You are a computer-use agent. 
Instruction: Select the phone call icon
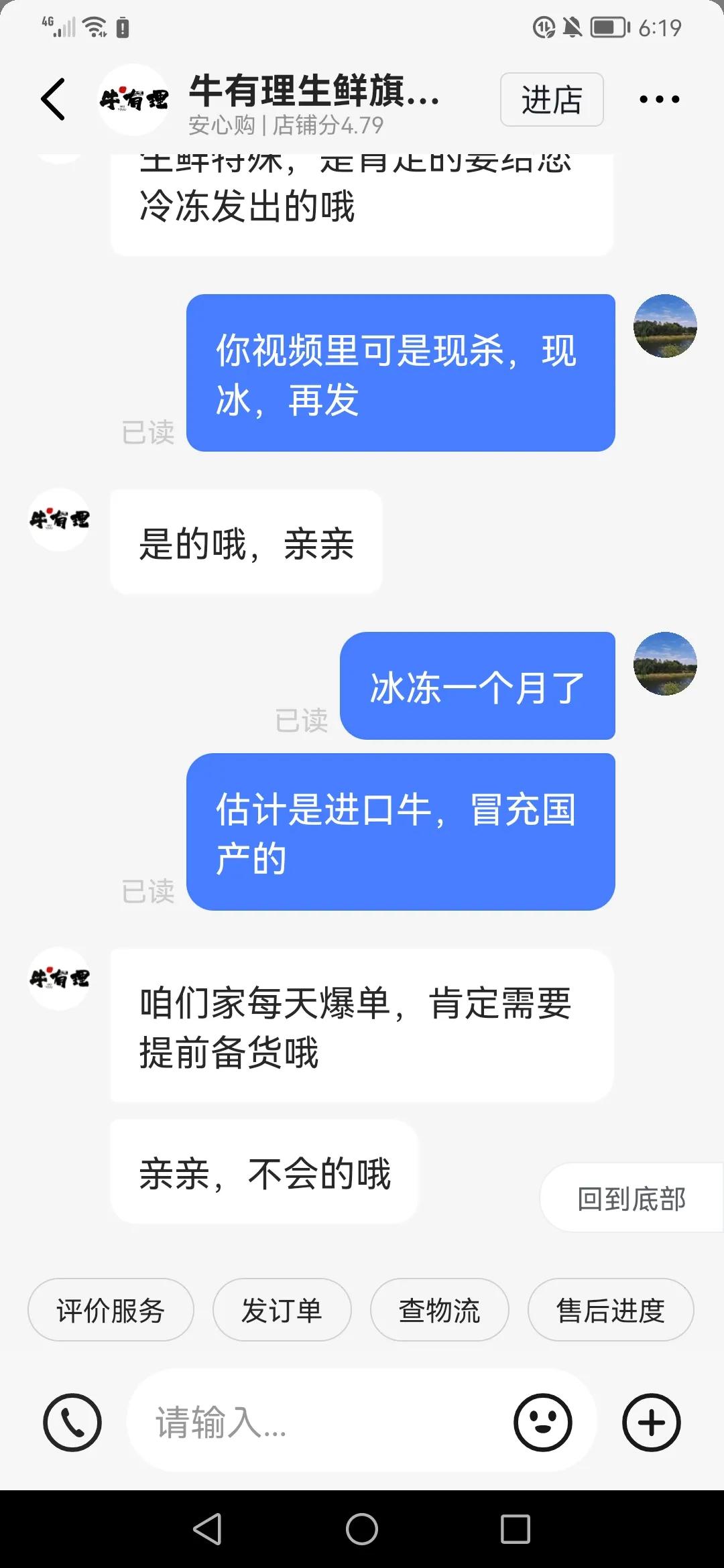coord(72,1421)
